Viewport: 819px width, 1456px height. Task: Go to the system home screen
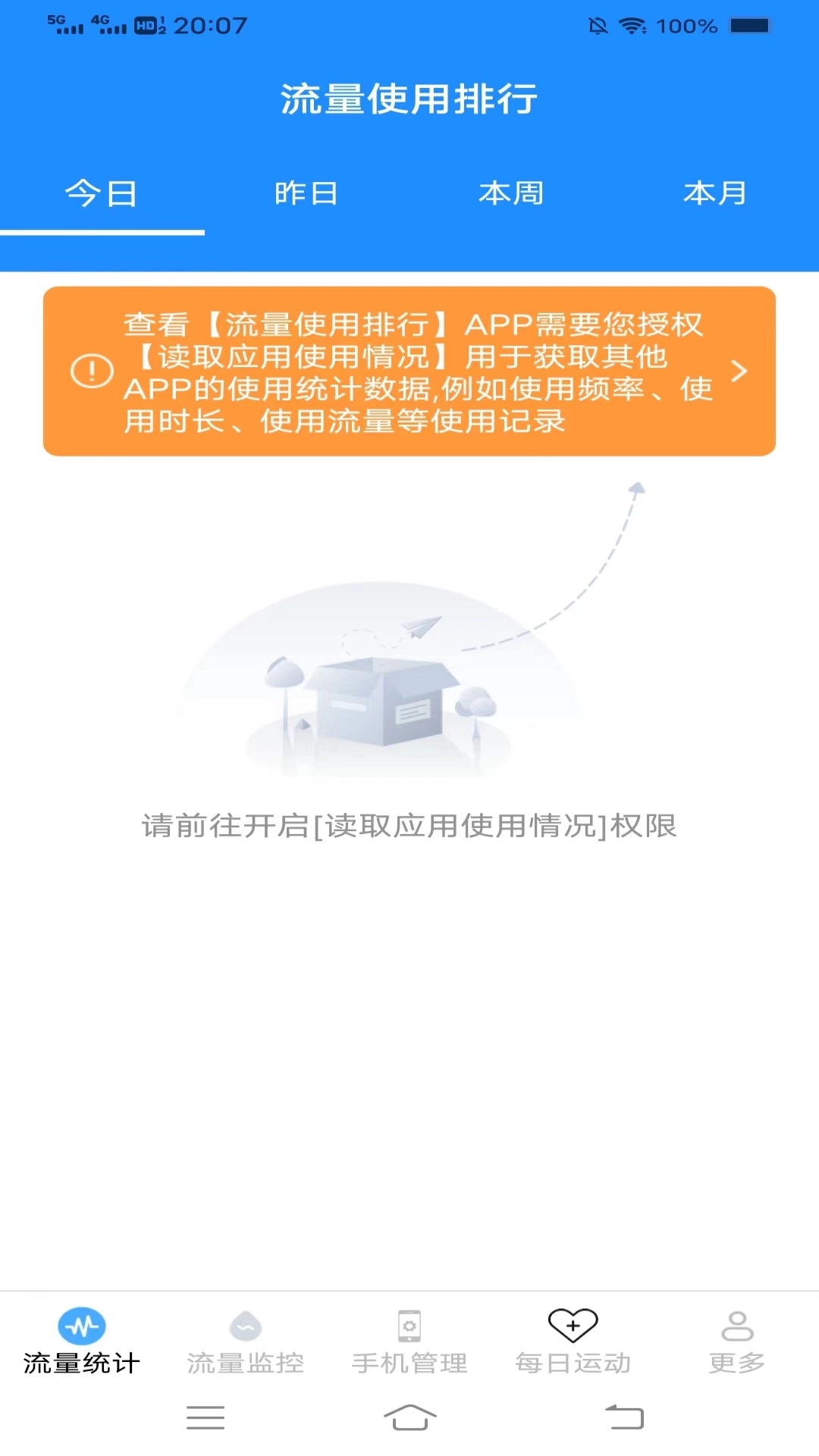(409, 1417)
